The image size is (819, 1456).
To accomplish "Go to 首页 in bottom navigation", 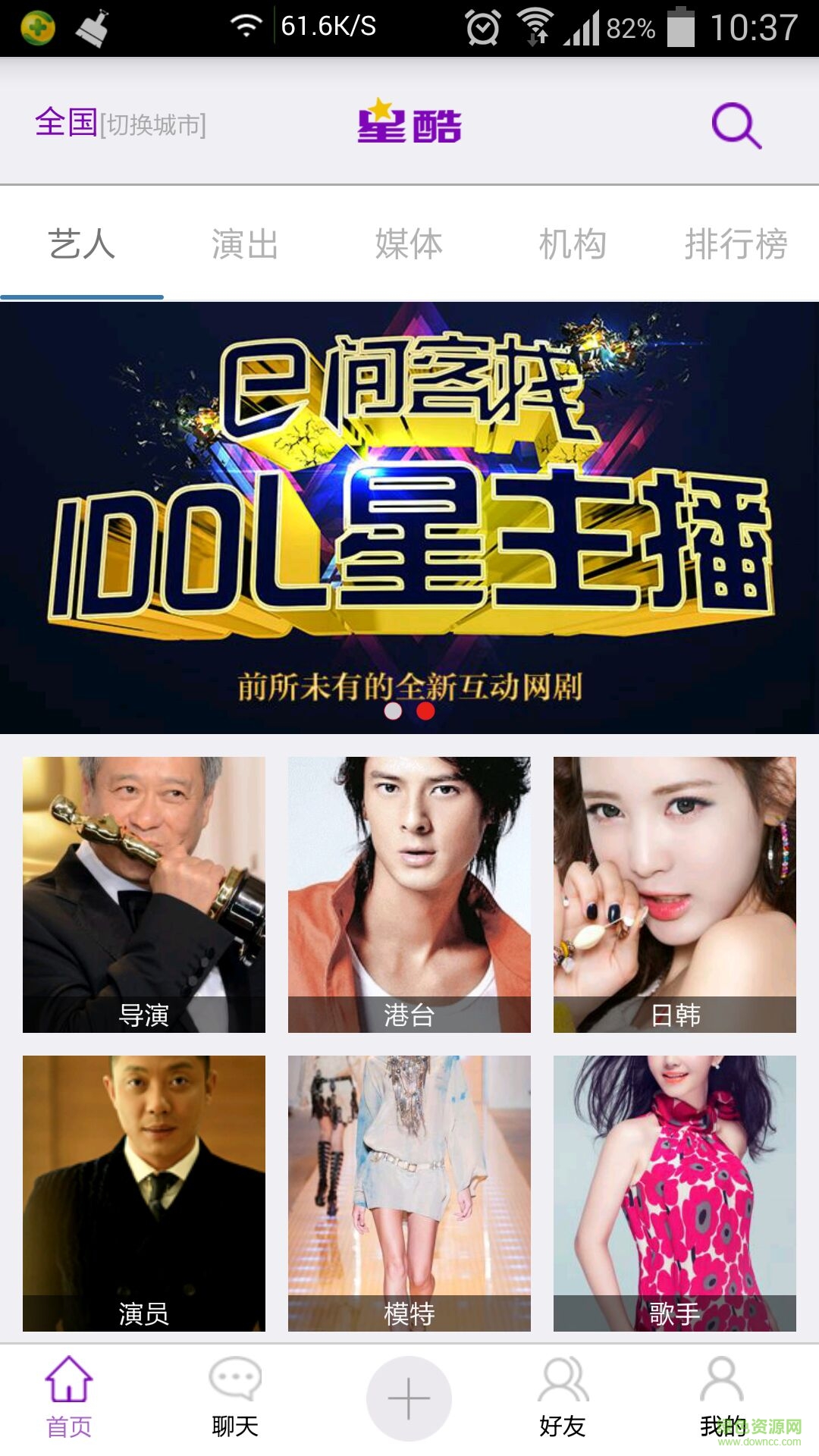I will click(x=69, y=1398).
